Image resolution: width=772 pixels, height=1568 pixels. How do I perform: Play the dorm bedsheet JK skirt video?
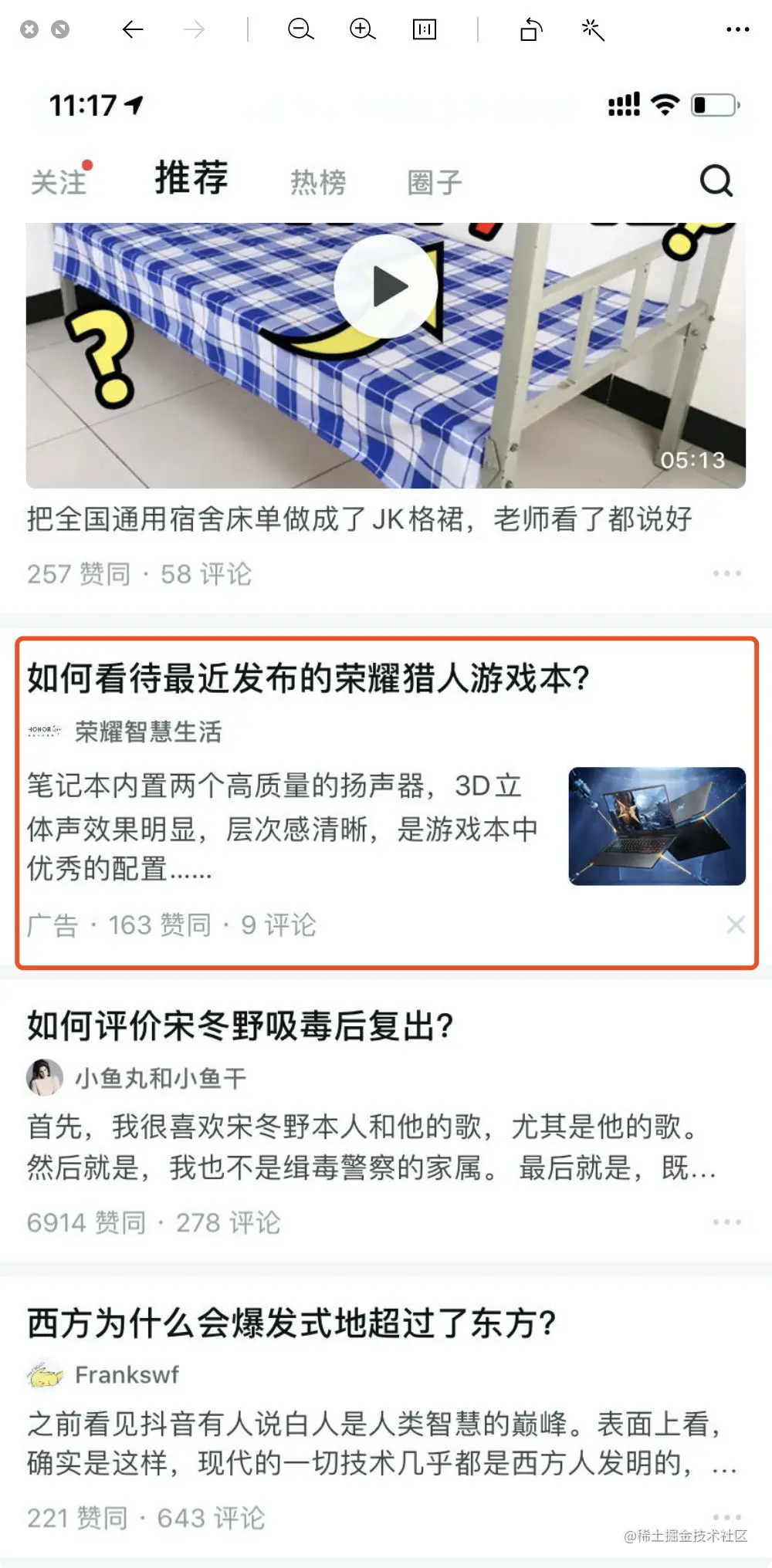pyautogui.click(x=387, y=287)
